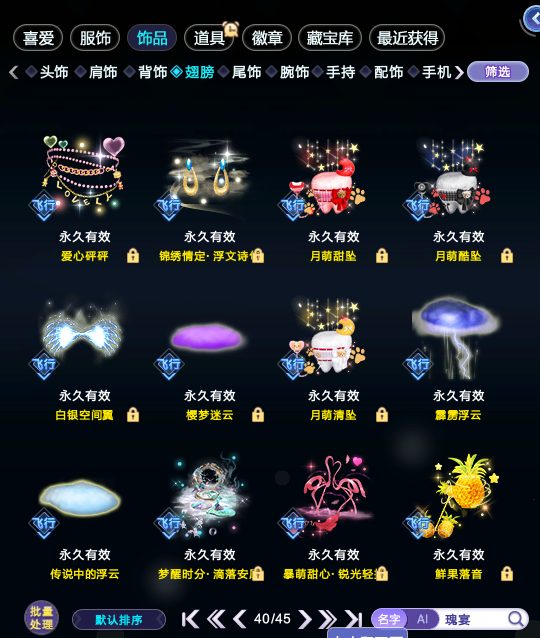Switch to the 喜爱 tab

pos(38,38)
